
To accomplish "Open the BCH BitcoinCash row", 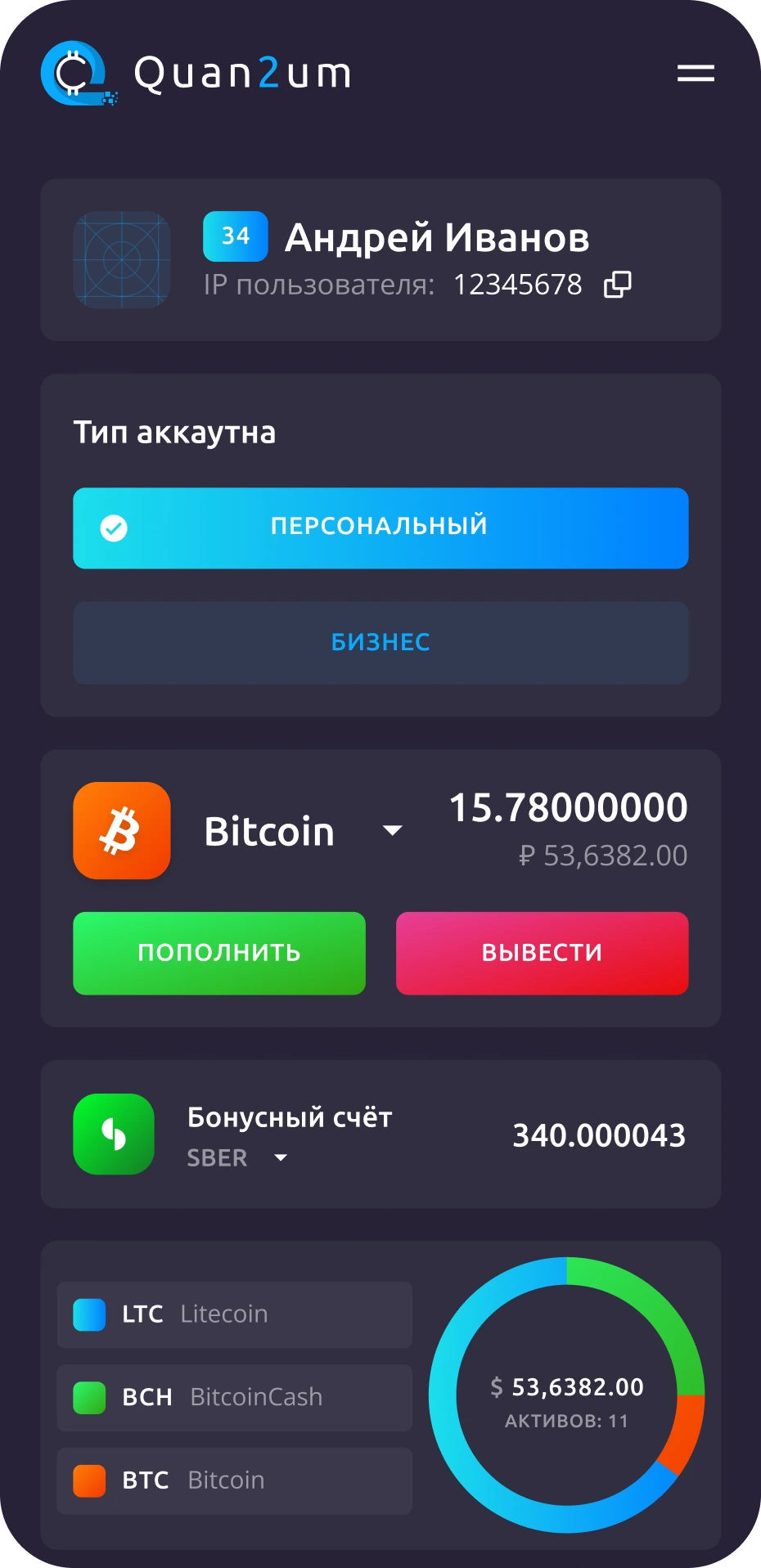I will pyautogui.click(x=234, y=1397).
